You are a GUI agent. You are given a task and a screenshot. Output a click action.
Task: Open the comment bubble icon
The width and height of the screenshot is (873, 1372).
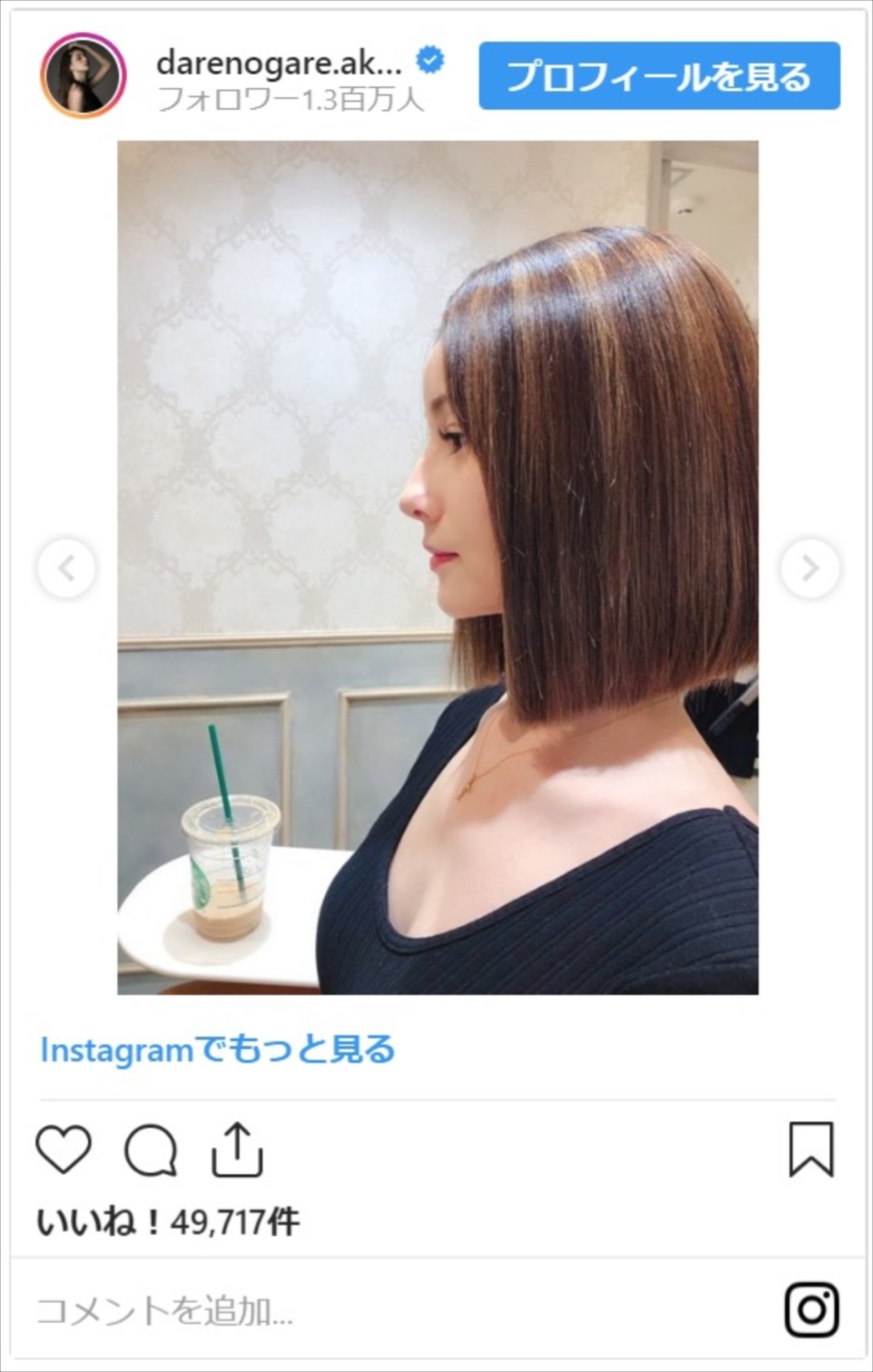point(151,1150)
